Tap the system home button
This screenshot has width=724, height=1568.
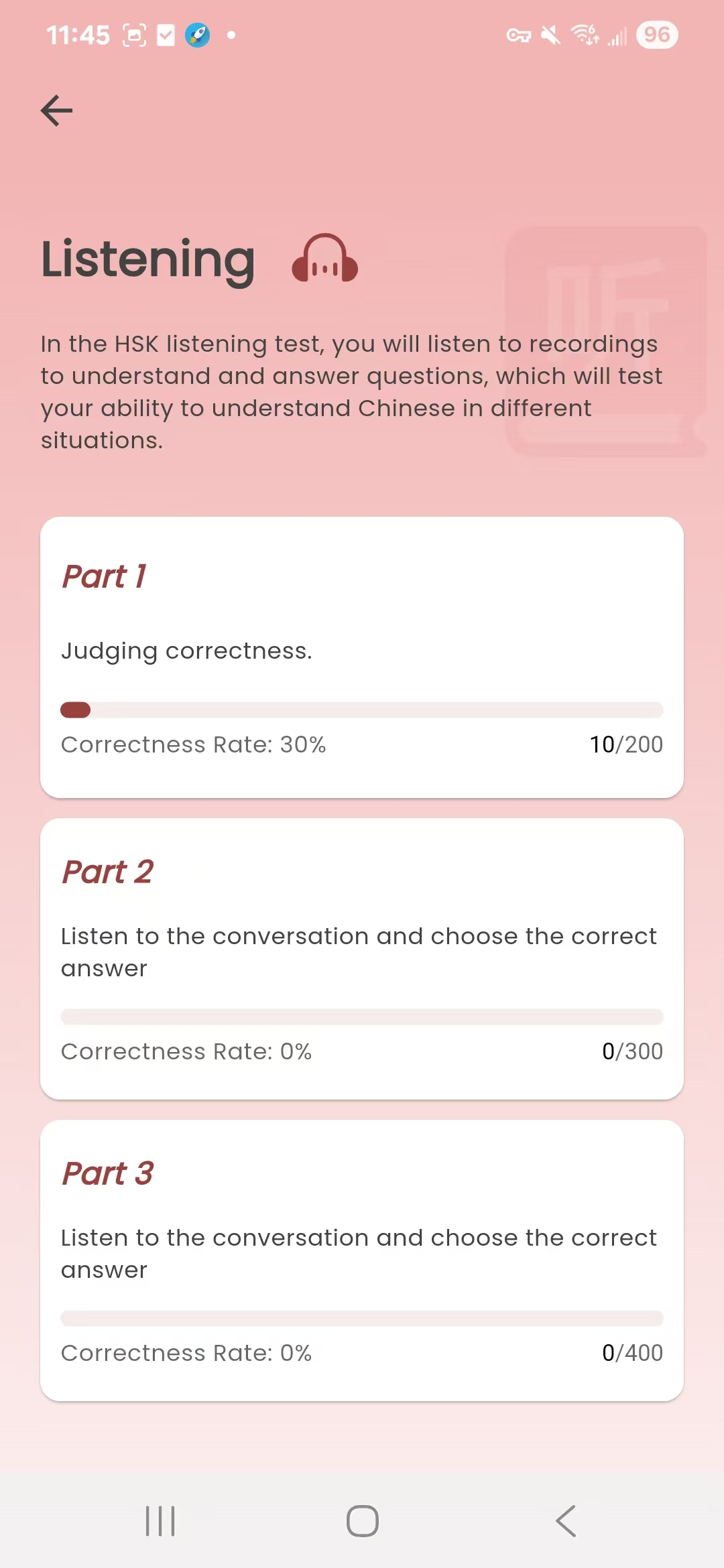[x=362, y=1520]
